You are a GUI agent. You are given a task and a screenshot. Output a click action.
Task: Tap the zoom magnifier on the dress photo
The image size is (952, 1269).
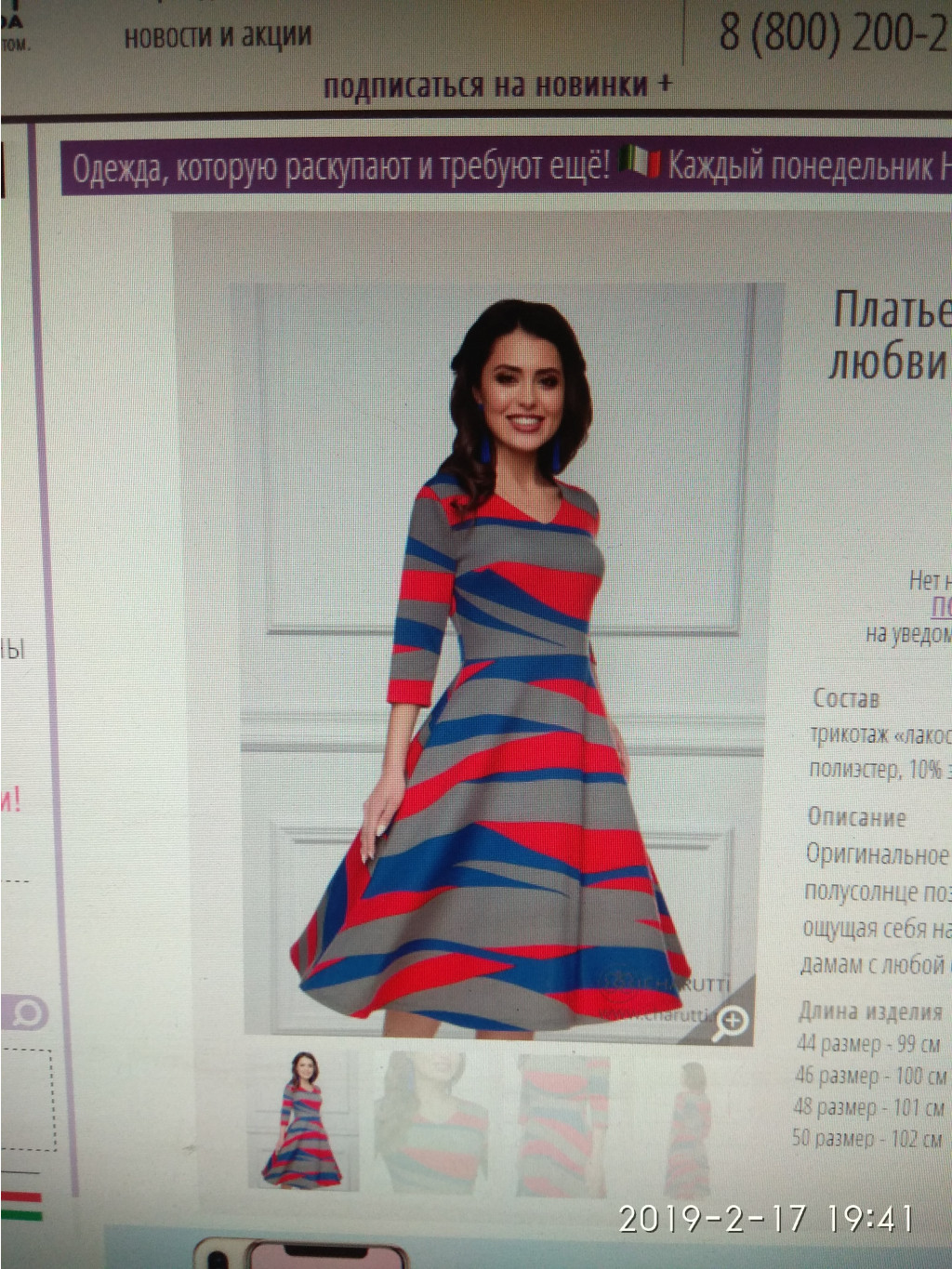click(x=732, y=1021)
